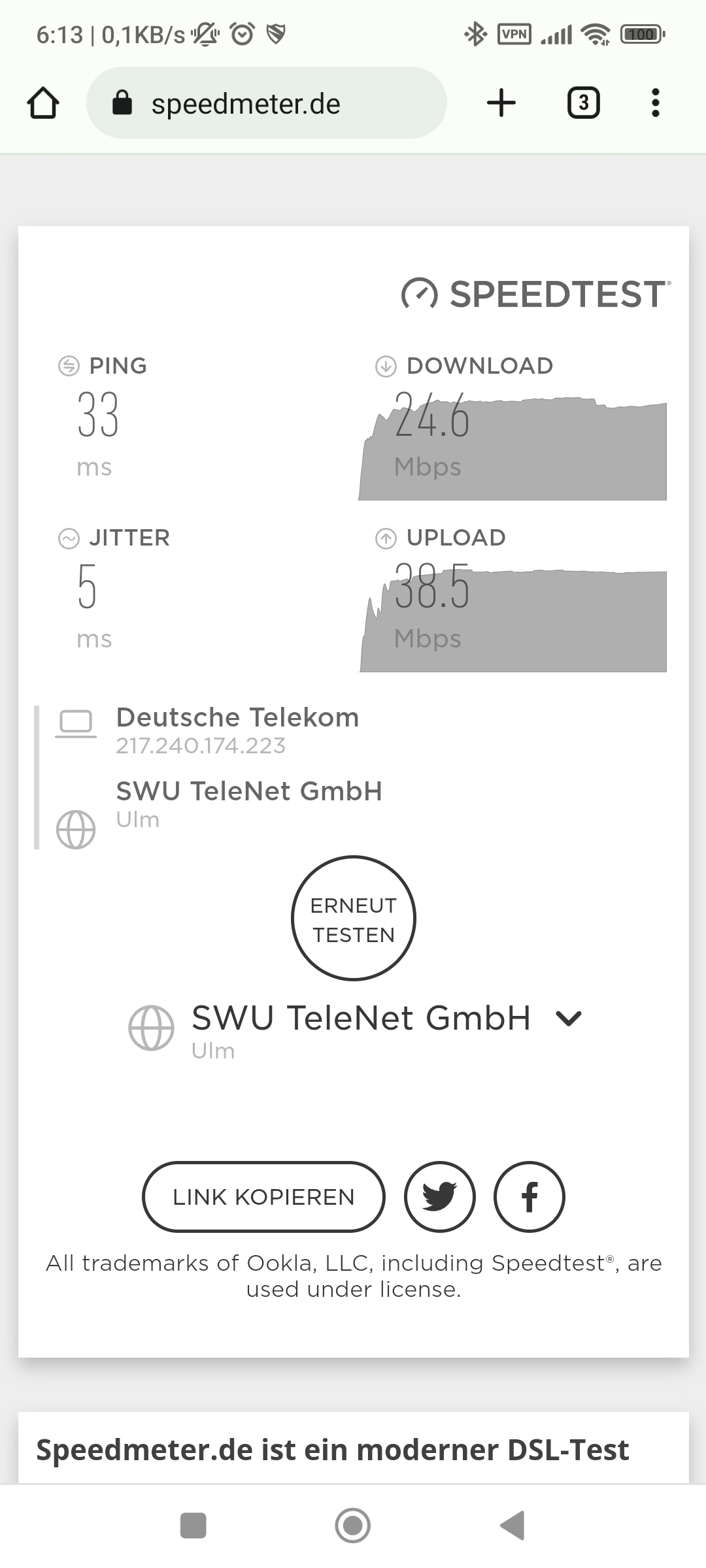This screenshot has height=1568, width=706.
Task: Share results on Facebook
Action: 529,1197
